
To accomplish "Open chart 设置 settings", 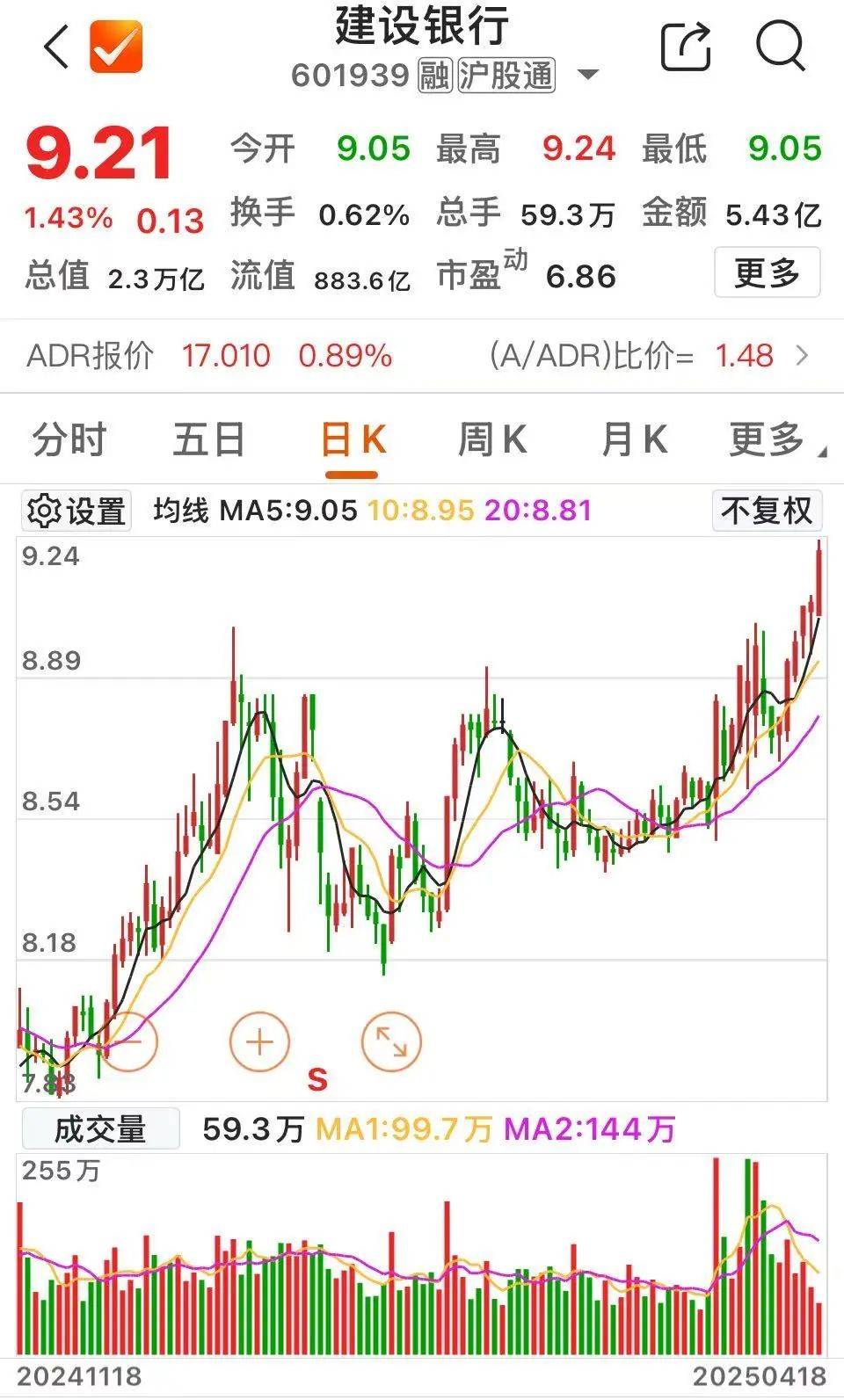I will coord(76,511).
